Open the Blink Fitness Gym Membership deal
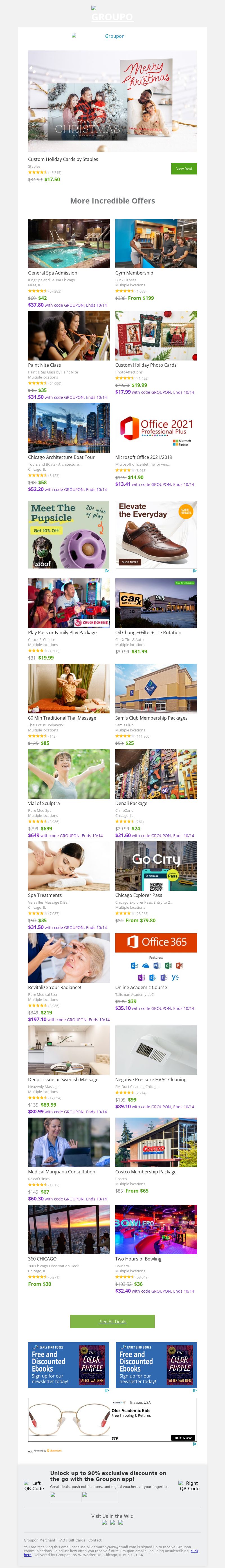The image size is (225, 1568). tap(156, 244)
